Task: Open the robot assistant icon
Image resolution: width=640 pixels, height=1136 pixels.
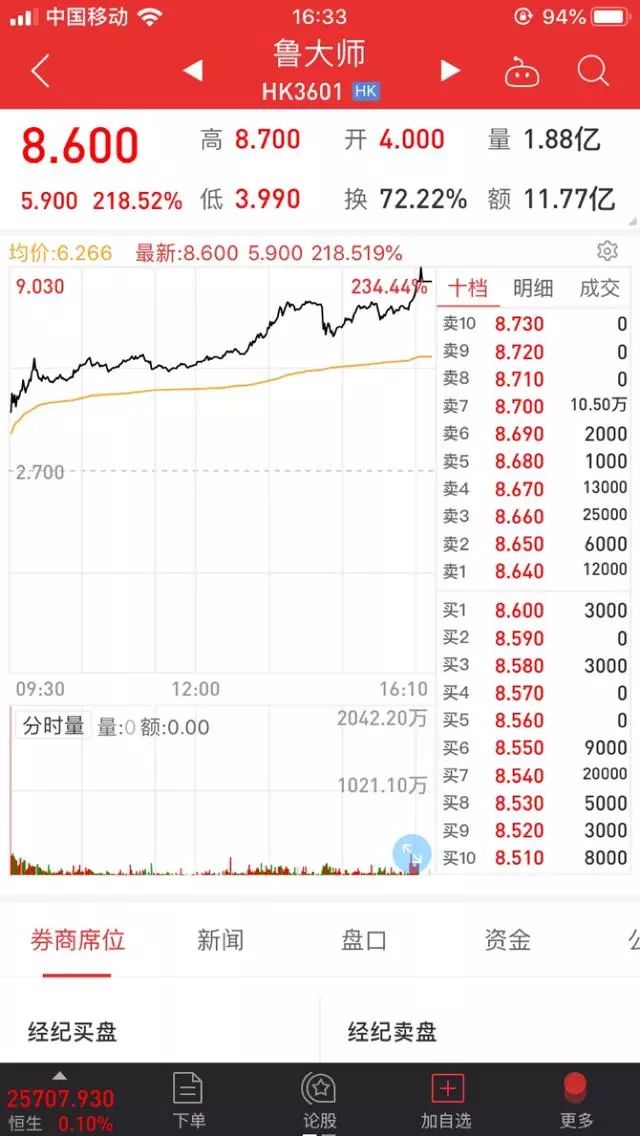Action: pos(522,71)
